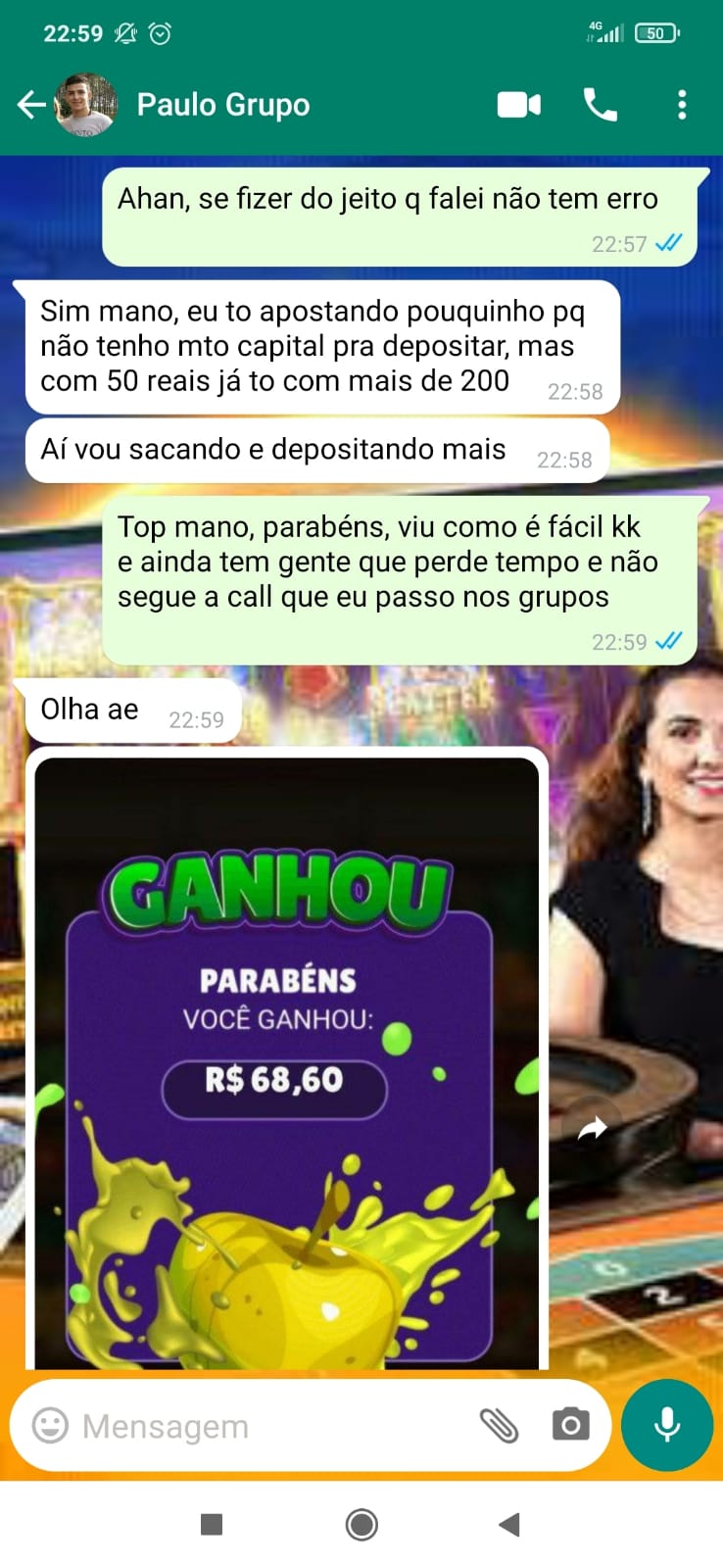Go back to the chat list
This screenshot has width=723, height=1568.
click(31, 105)
